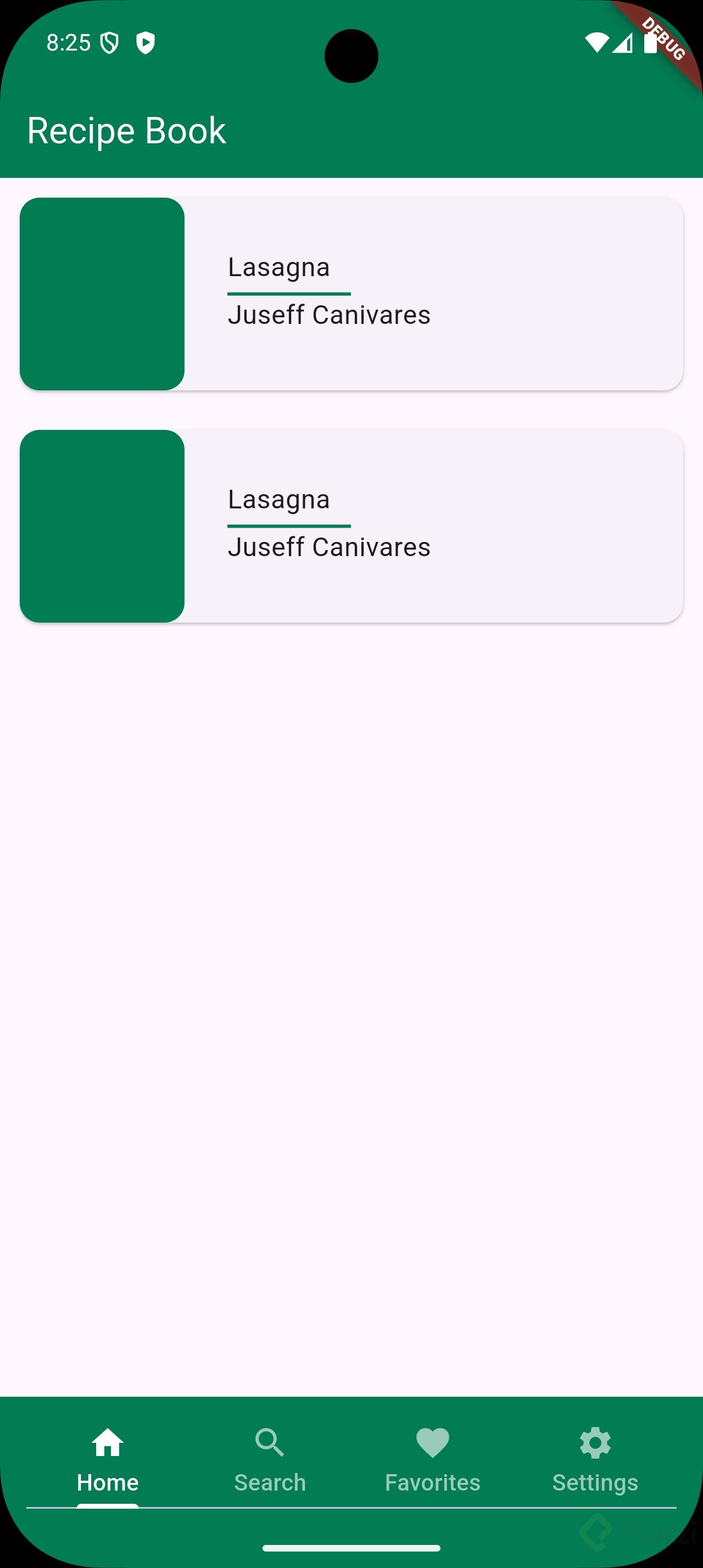Switch to the Home tab
703x1568 pixels.
point(108,1460)
